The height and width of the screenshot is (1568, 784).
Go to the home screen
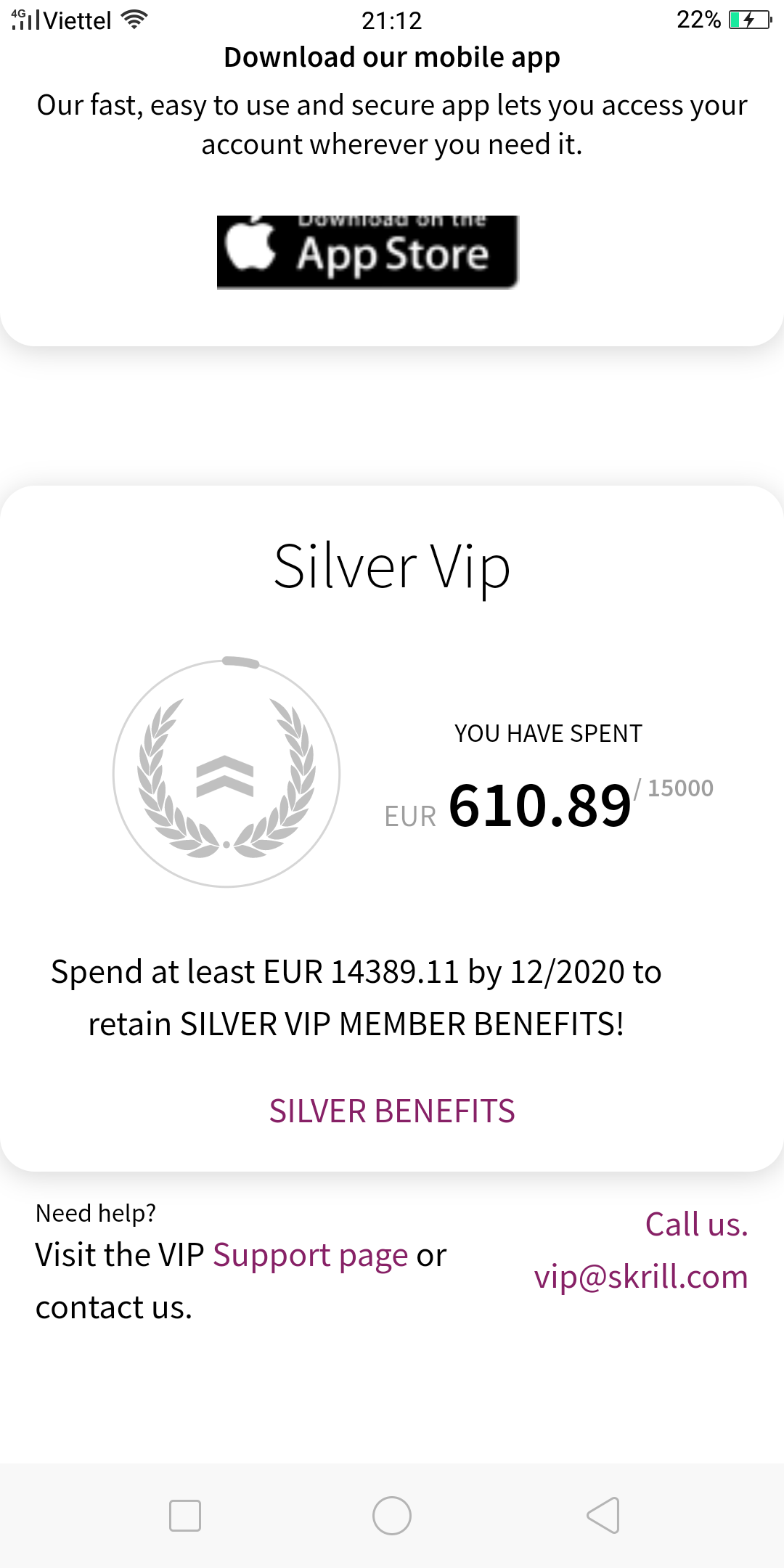pyautogui.click(x=392, y=1516)
